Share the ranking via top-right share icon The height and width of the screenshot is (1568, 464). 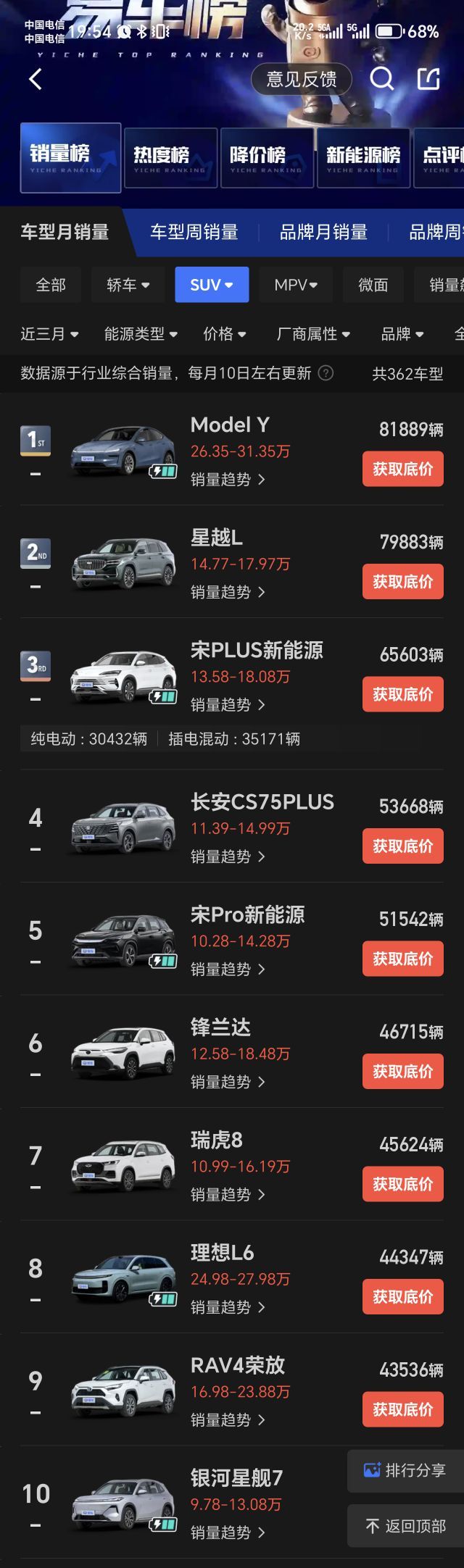tap(428, 78)
